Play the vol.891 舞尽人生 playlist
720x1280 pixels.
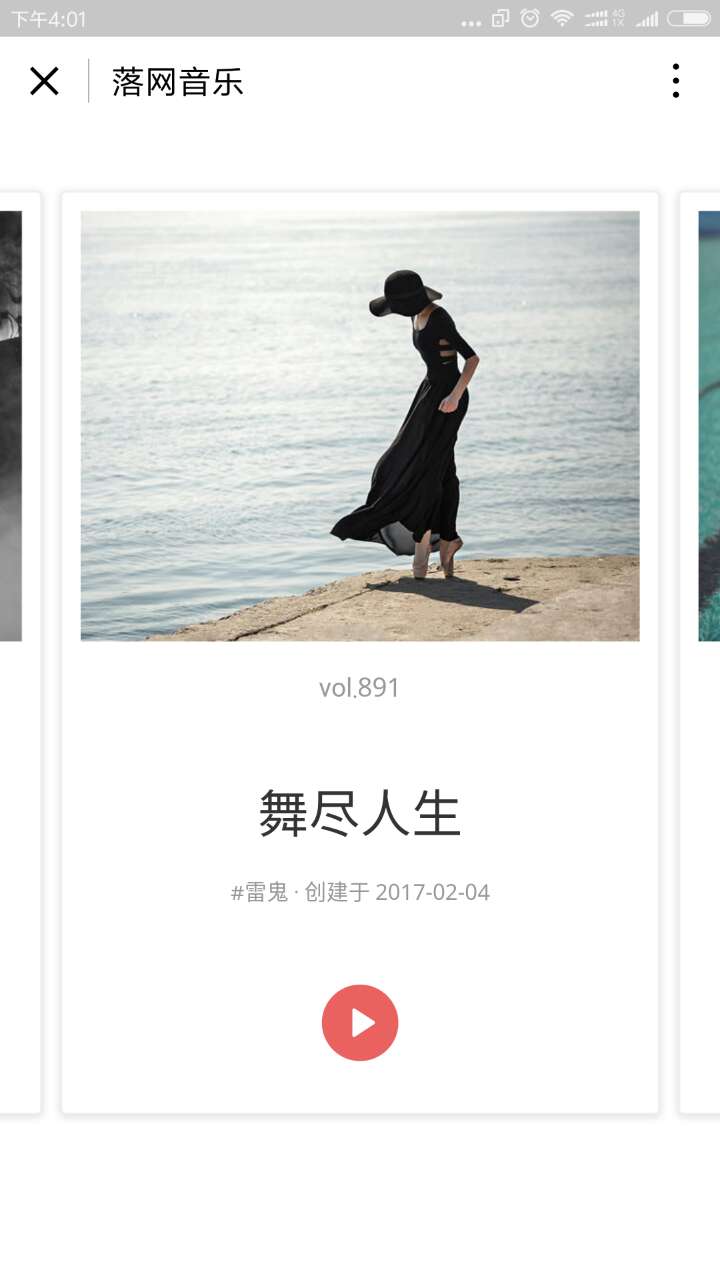(x=360, y=1022)
